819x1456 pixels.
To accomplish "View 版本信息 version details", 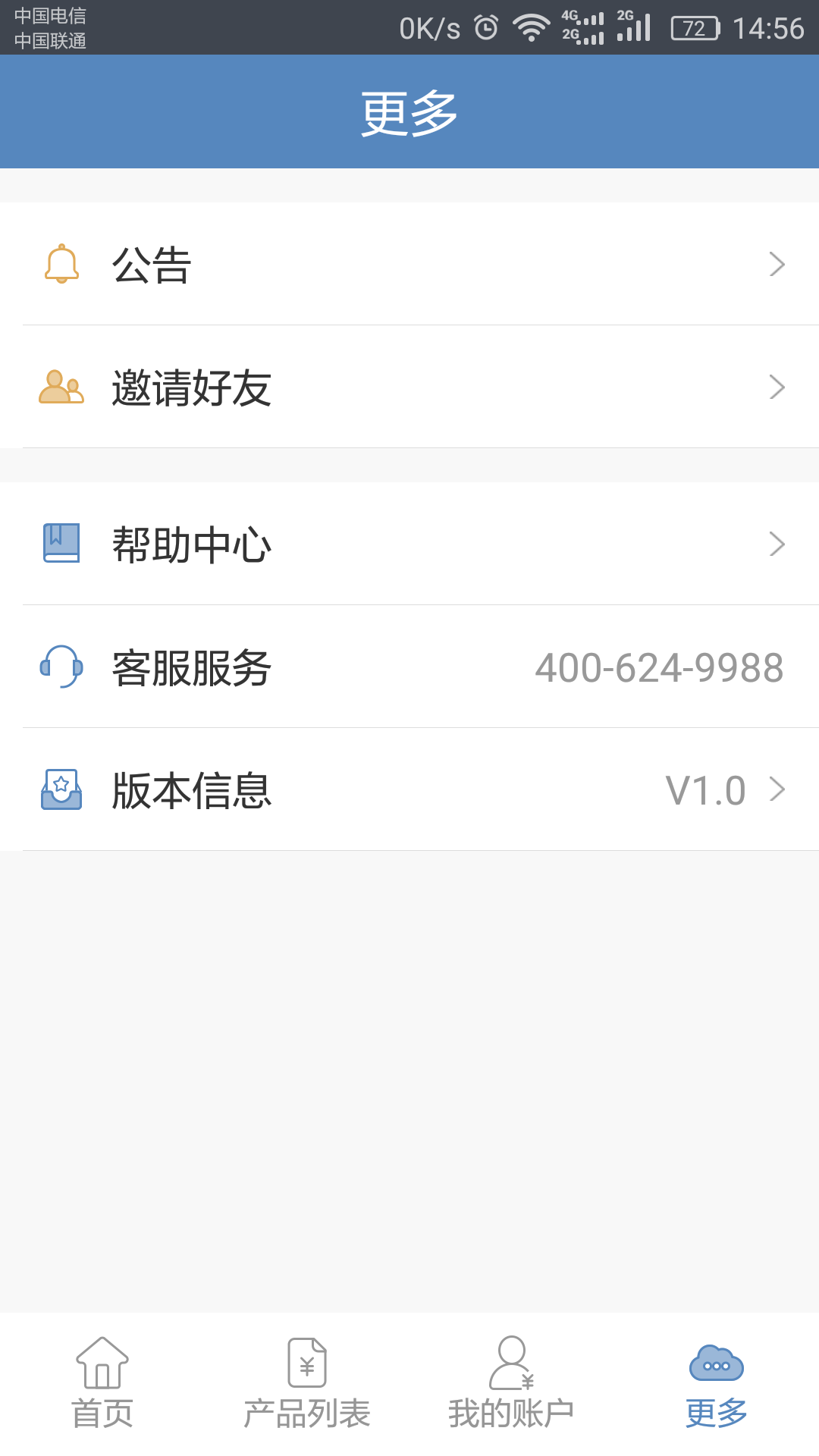I will [409, 790].
